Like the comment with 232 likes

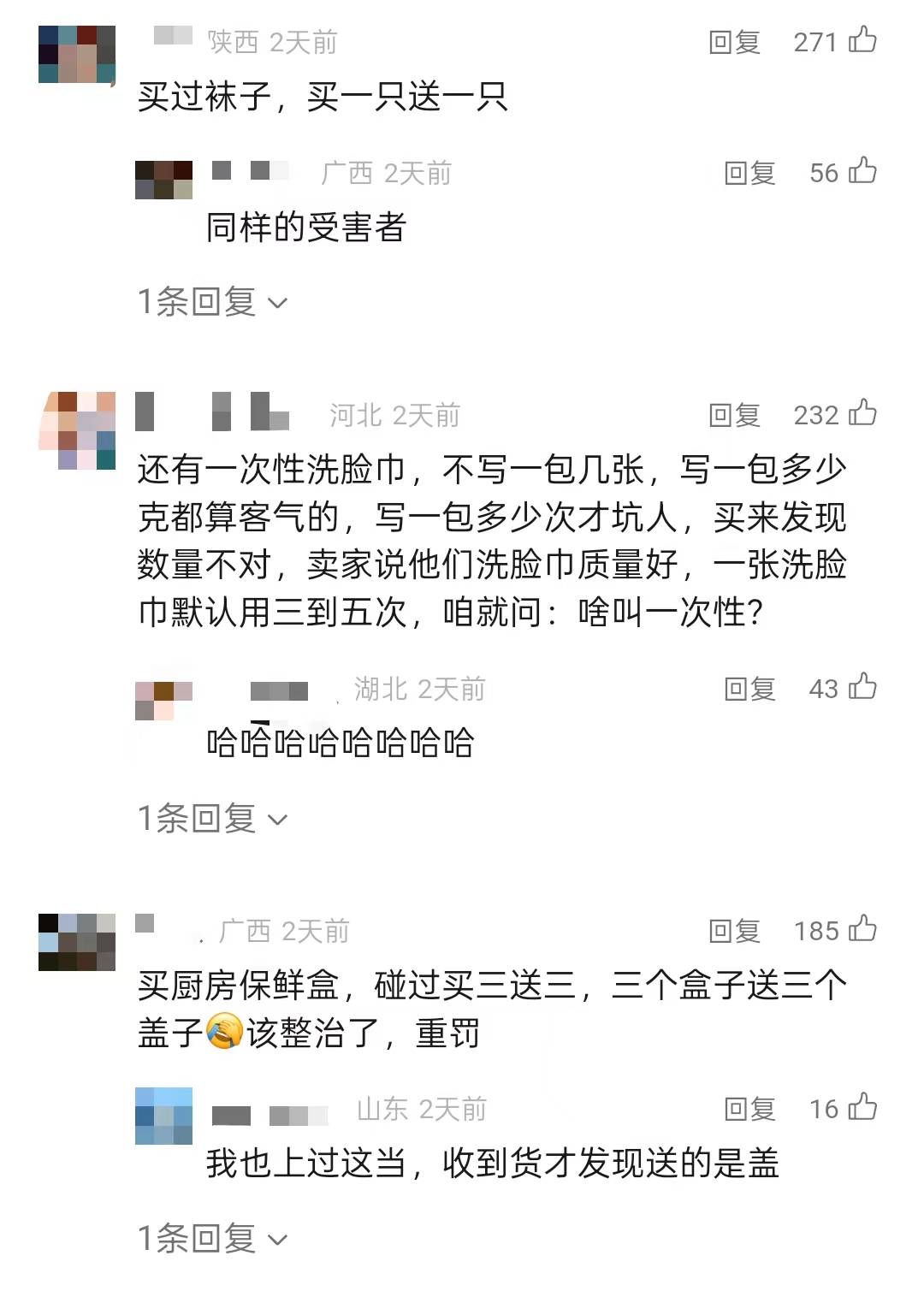pos(862,413)
